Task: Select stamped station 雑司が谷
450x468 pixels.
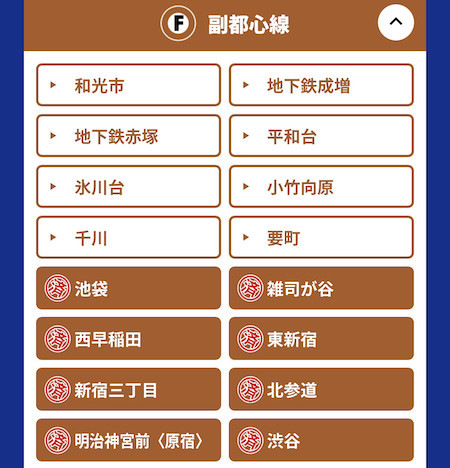Action: tap(321, 288)
